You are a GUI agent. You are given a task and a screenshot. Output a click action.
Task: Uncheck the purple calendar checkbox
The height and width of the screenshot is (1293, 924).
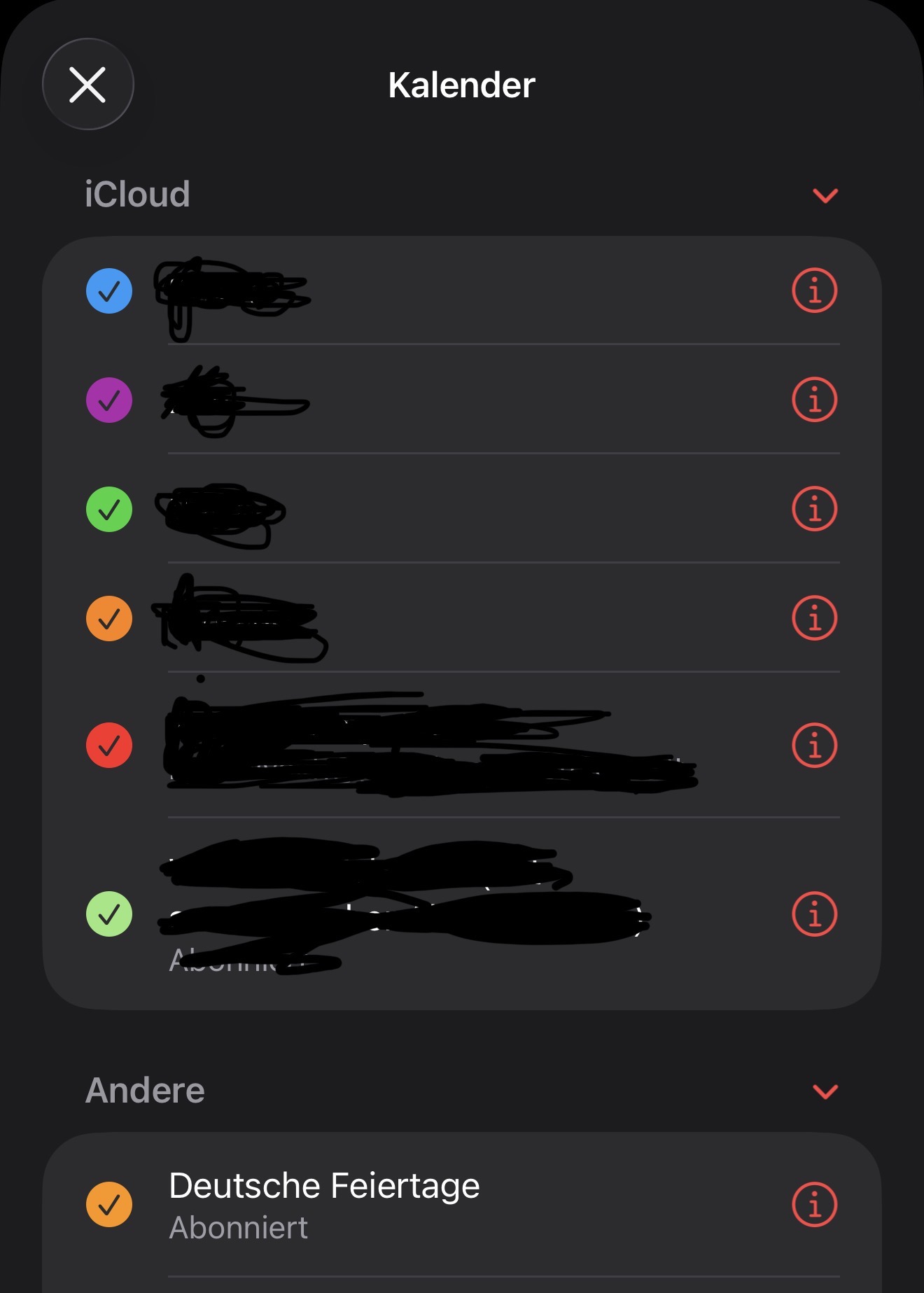coord(109,400)
